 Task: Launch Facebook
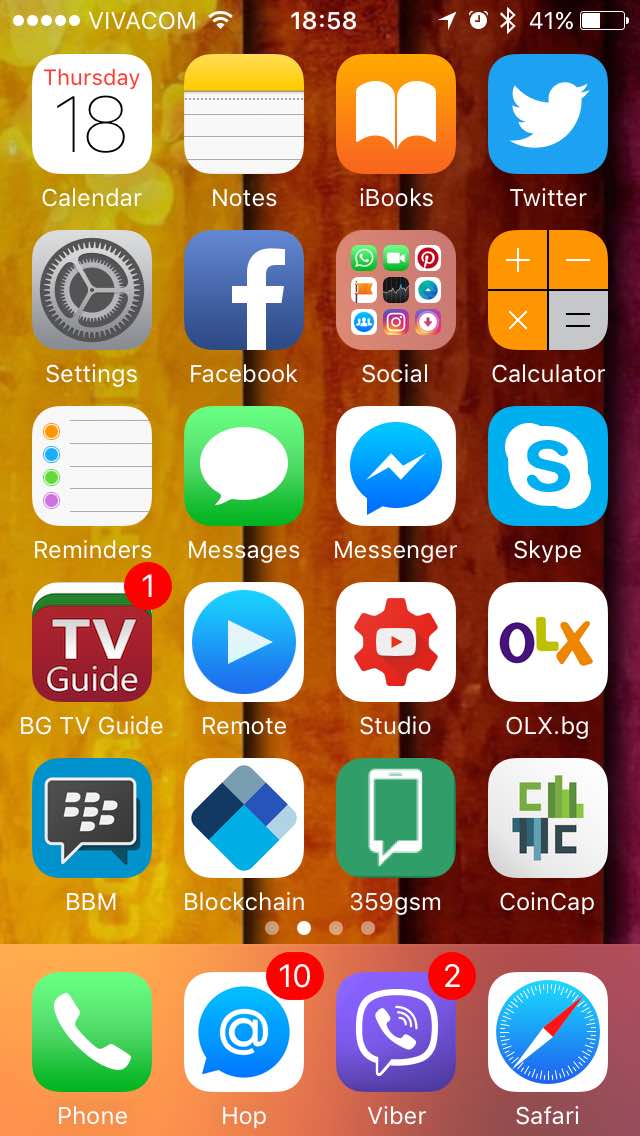pos(244,290)
